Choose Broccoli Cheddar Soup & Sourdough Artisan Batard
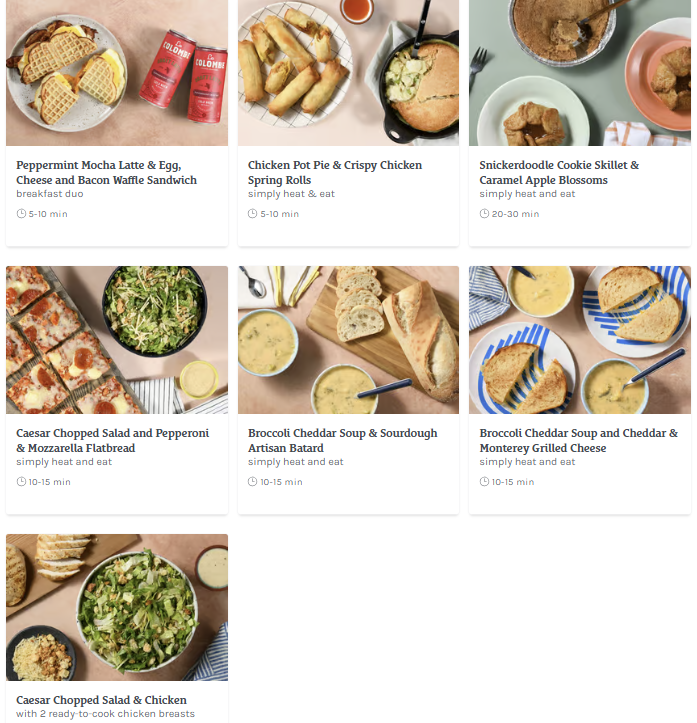This screenshot has width=697, height=723. pos(347,440)
